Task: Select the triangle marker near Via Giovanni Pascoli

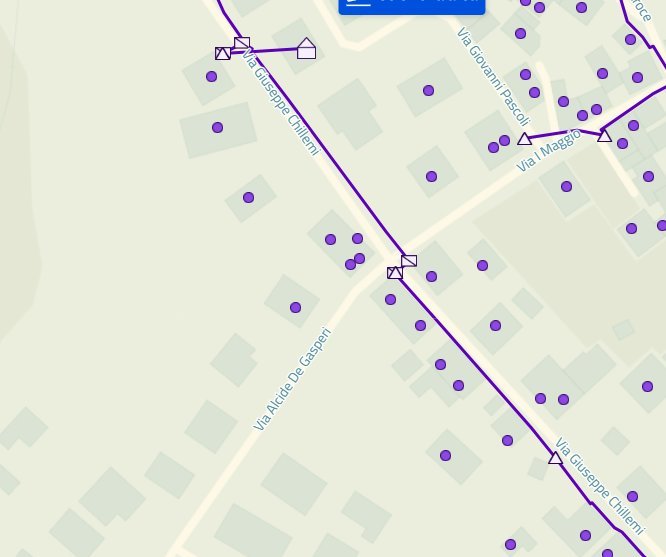Action: pos(524,139)
